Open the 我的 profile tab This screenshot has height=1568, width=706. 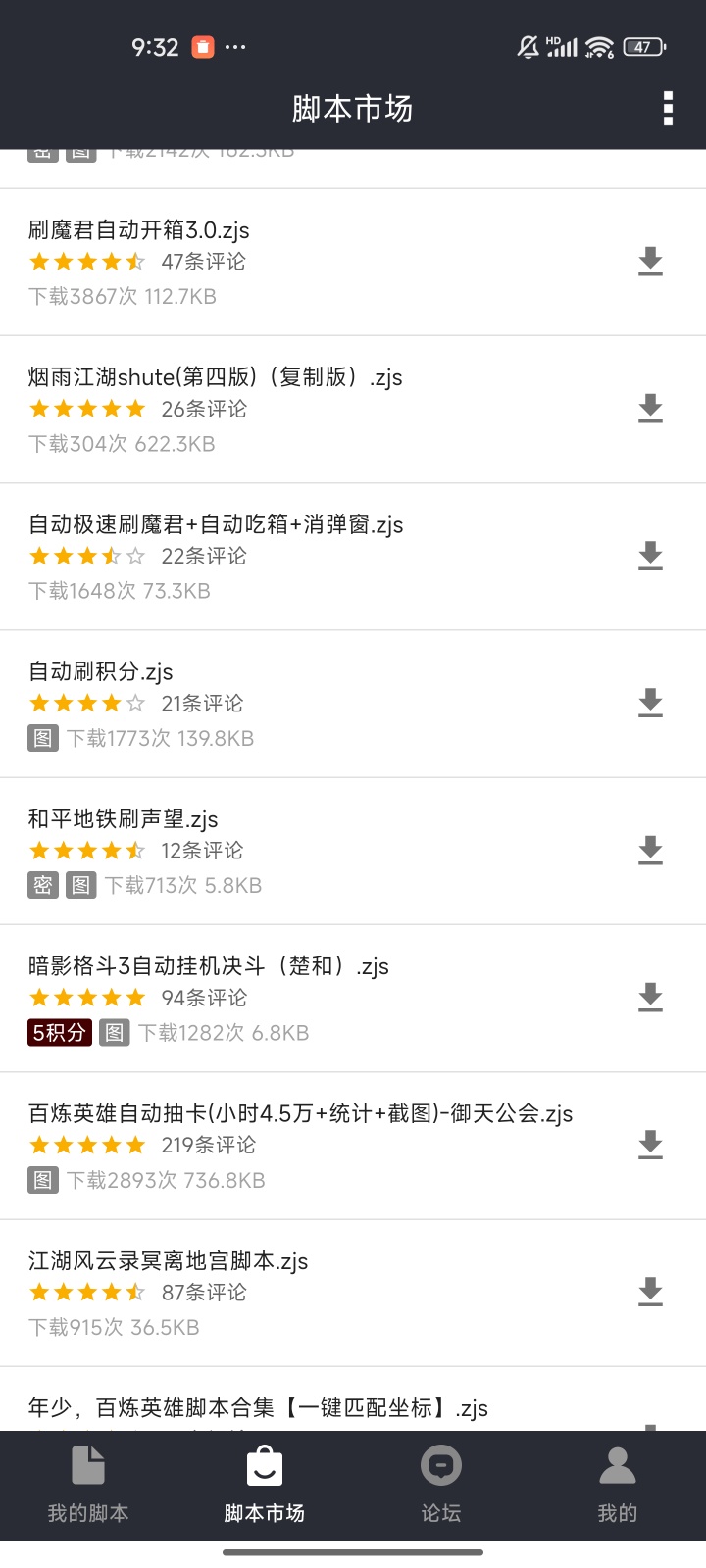coord(617,1485)
